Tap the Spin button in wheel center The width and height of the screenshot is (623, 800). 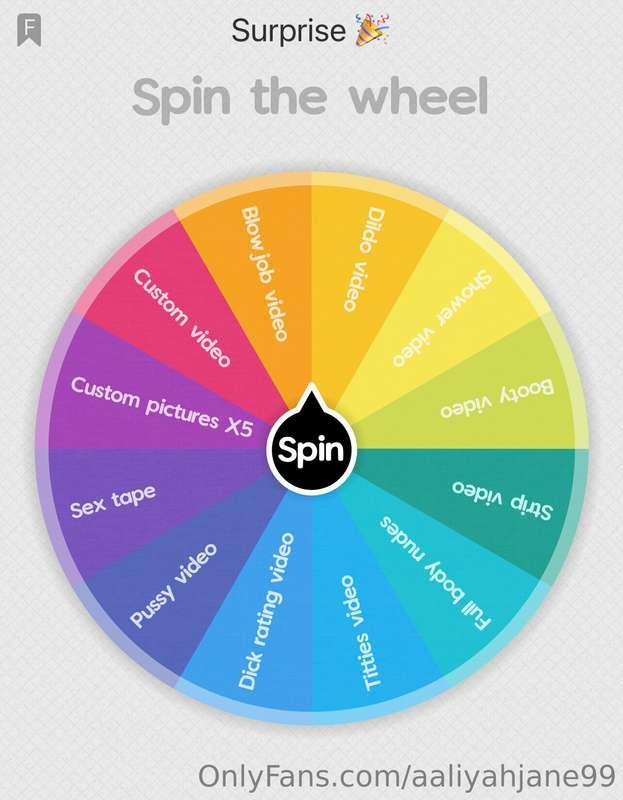[311, 451]
